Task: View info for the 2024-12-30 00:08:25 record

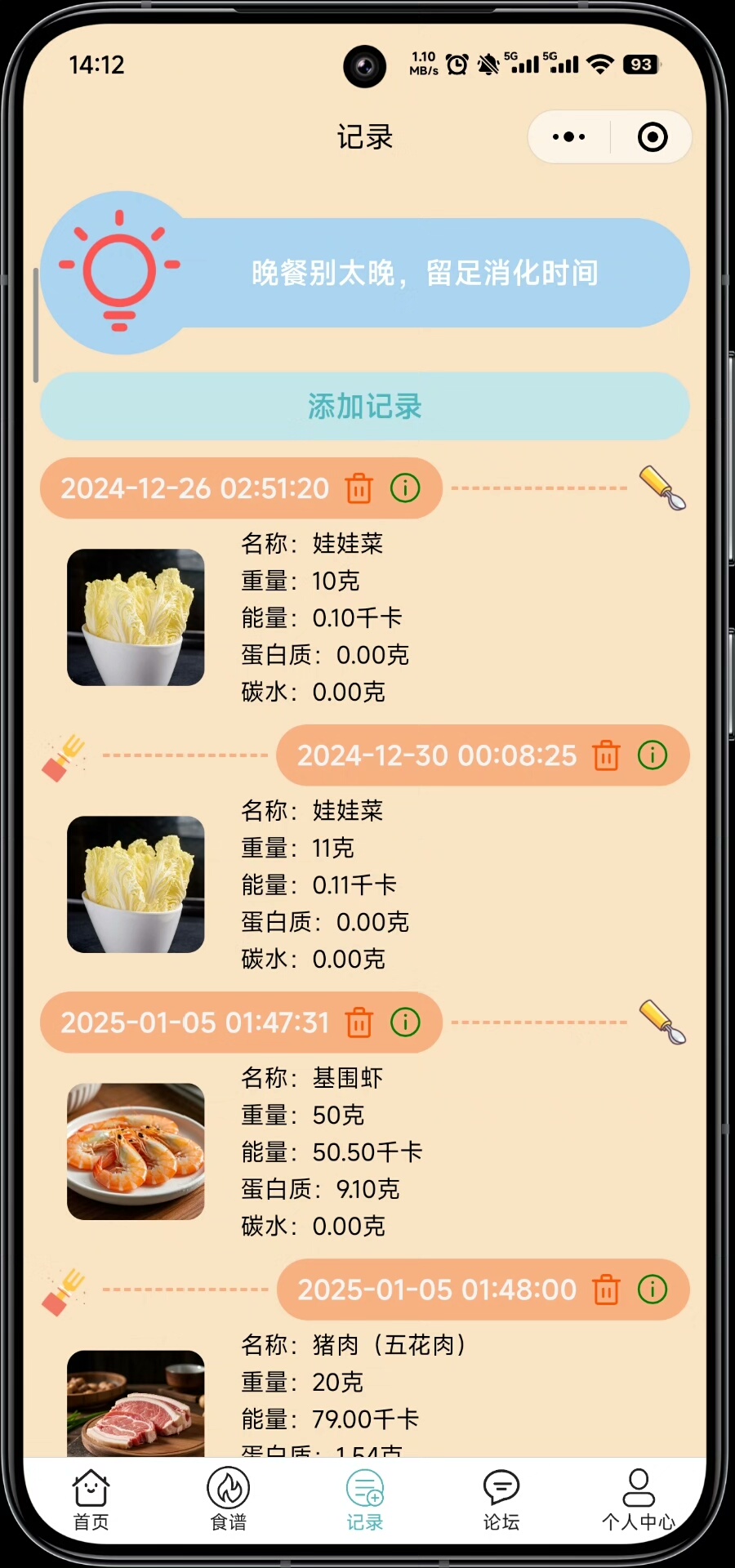Action: 653,755
